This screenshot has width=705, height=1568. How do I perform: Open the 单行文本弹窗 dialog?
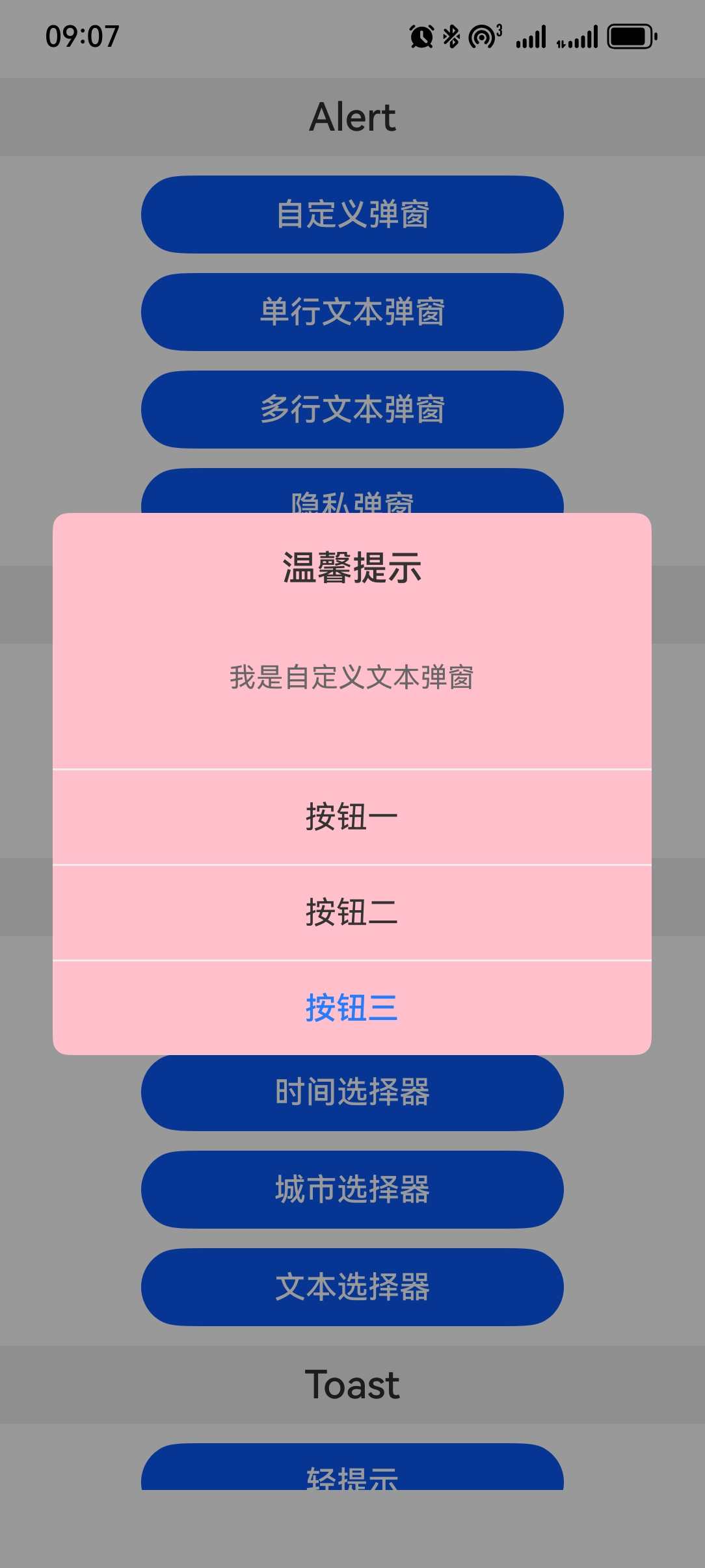(352, 313)
